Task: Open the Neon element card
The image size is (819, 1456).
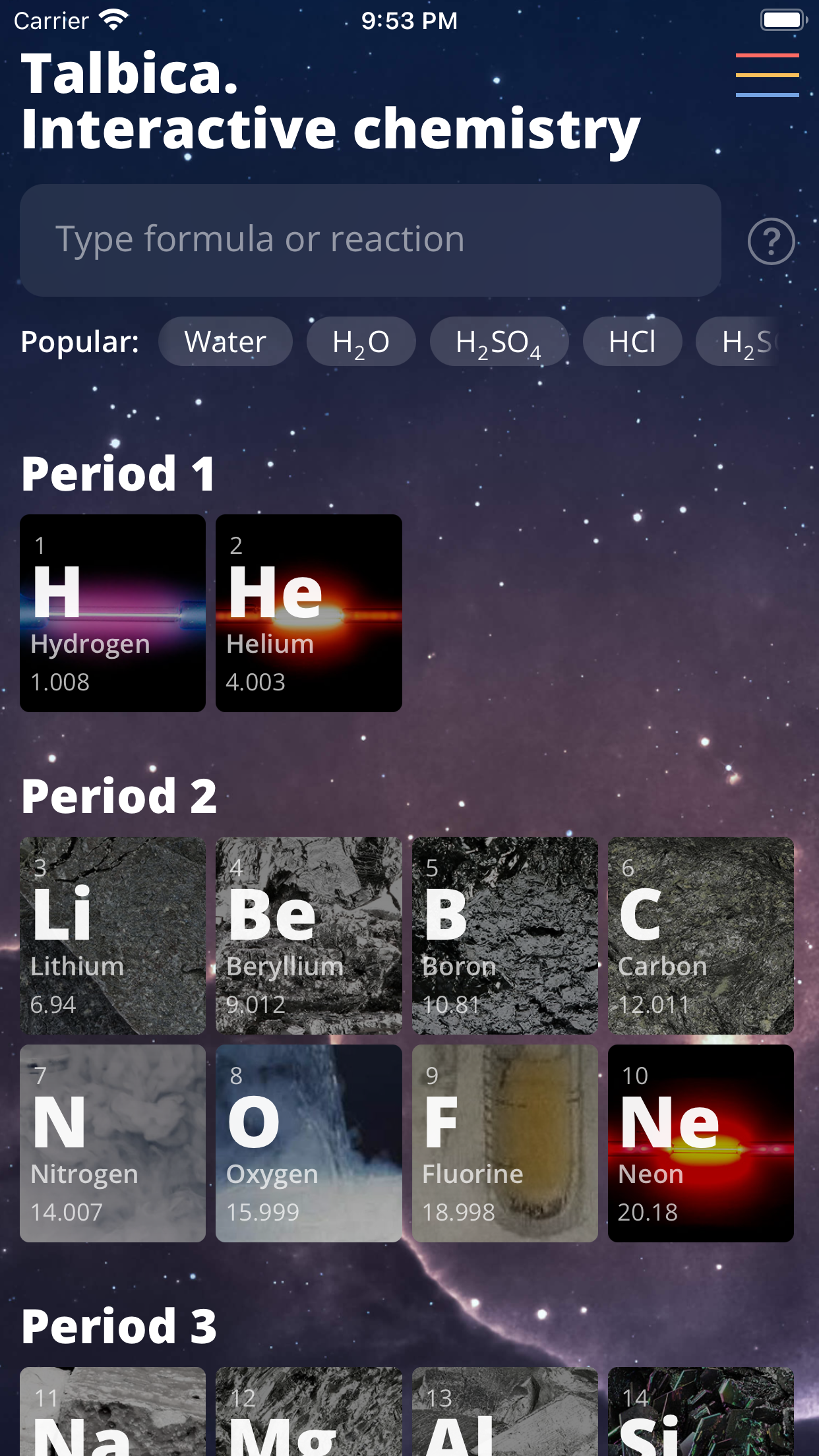Action: pos(700,1143)
